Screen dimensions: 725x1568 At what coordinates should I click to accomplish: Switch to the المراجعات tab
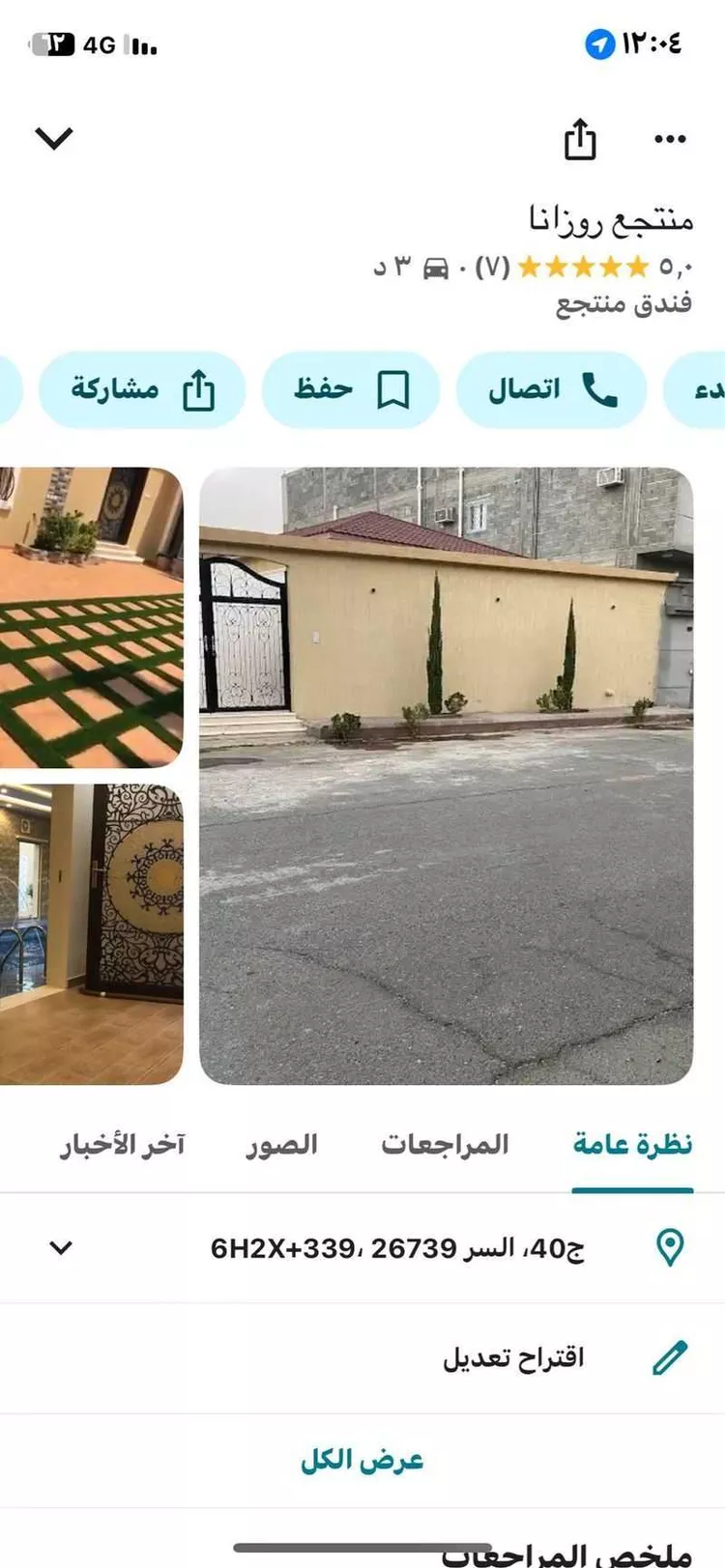(447, 1144)
